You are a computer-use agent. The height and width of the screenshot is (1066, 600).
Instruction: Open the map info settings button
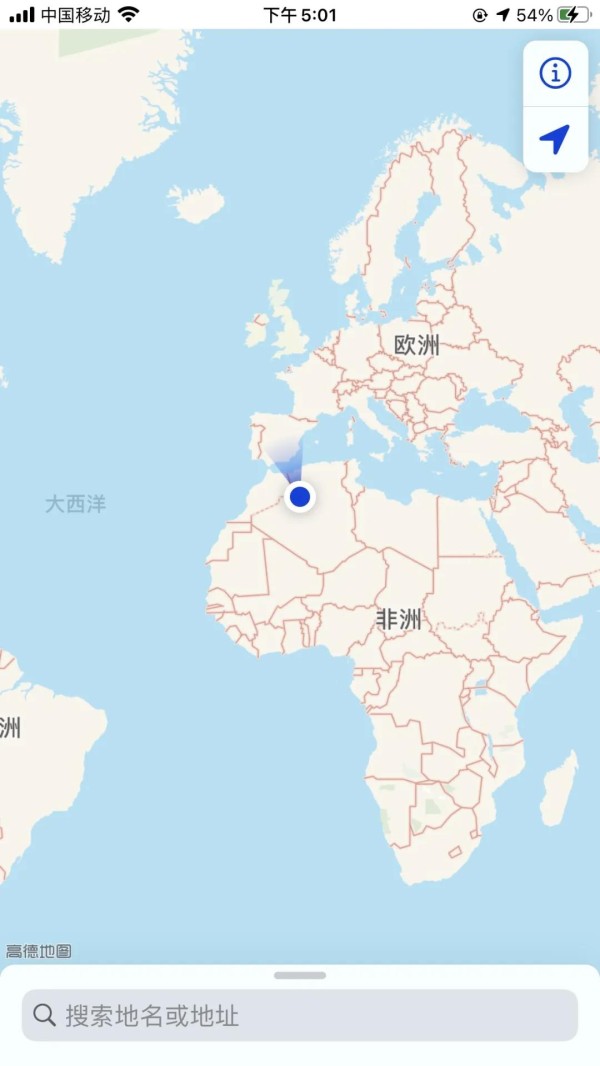pyautogui.click(x=555, y=73)
